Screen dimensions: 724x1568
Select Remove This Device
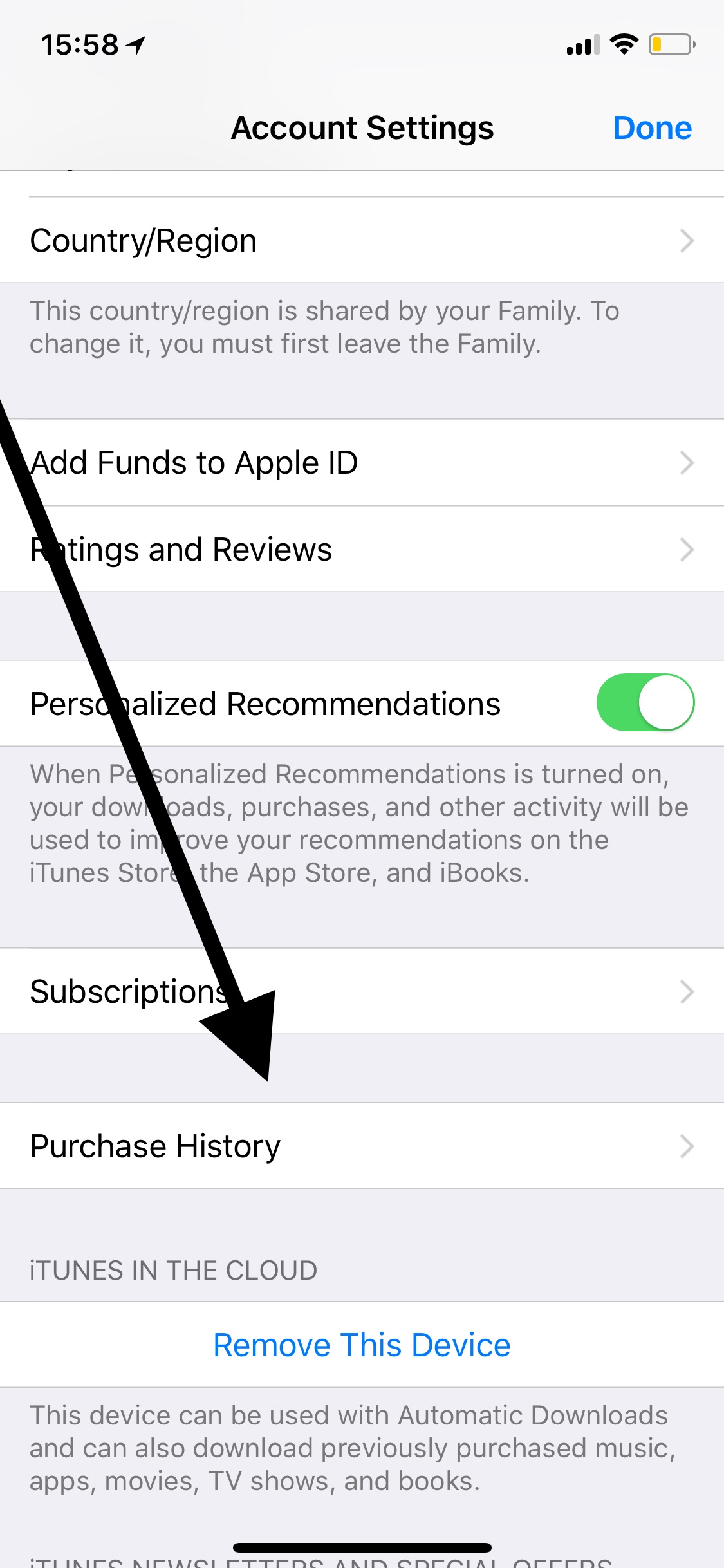pyautogui.click(x=362, y=1345)
